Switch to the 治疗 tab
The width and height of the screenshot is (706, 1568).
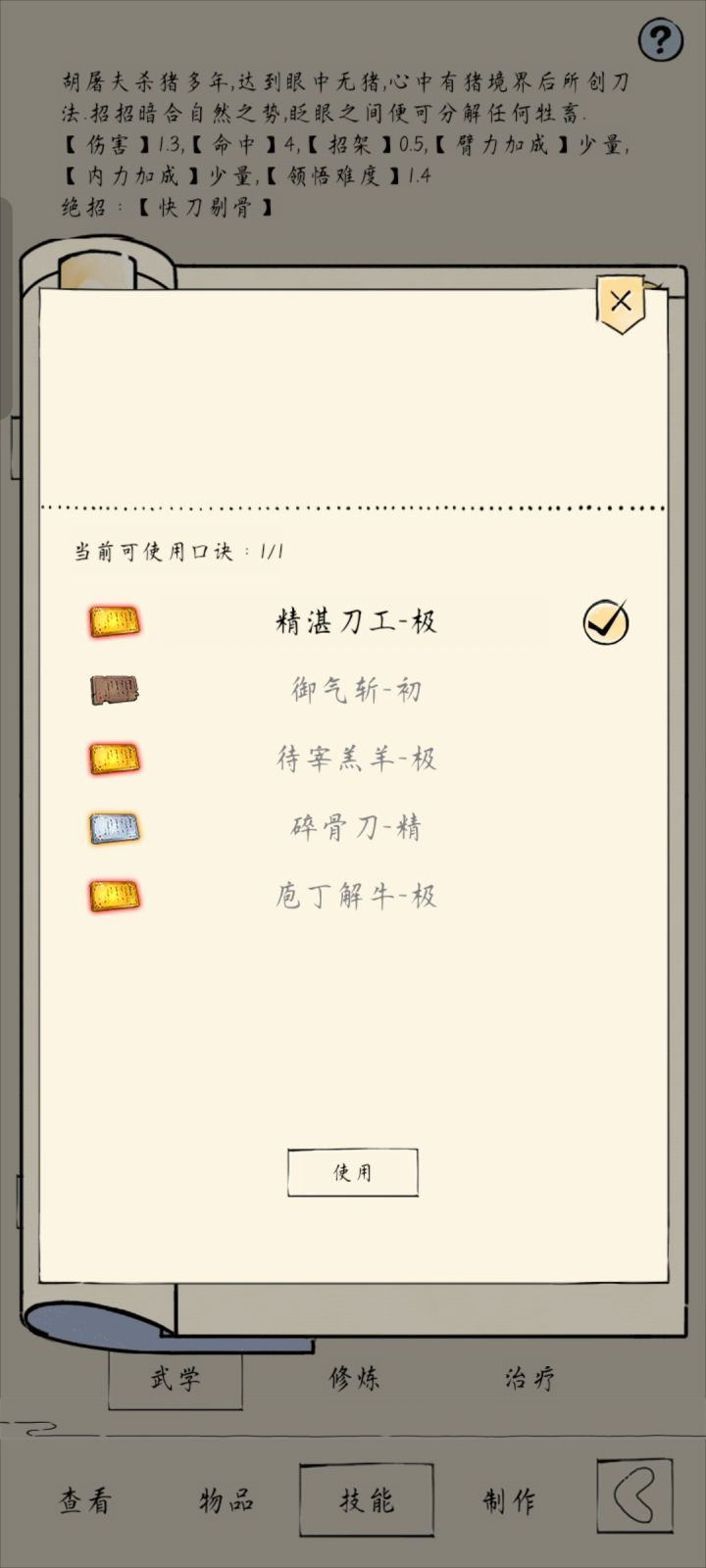(x=527, y=1378)
